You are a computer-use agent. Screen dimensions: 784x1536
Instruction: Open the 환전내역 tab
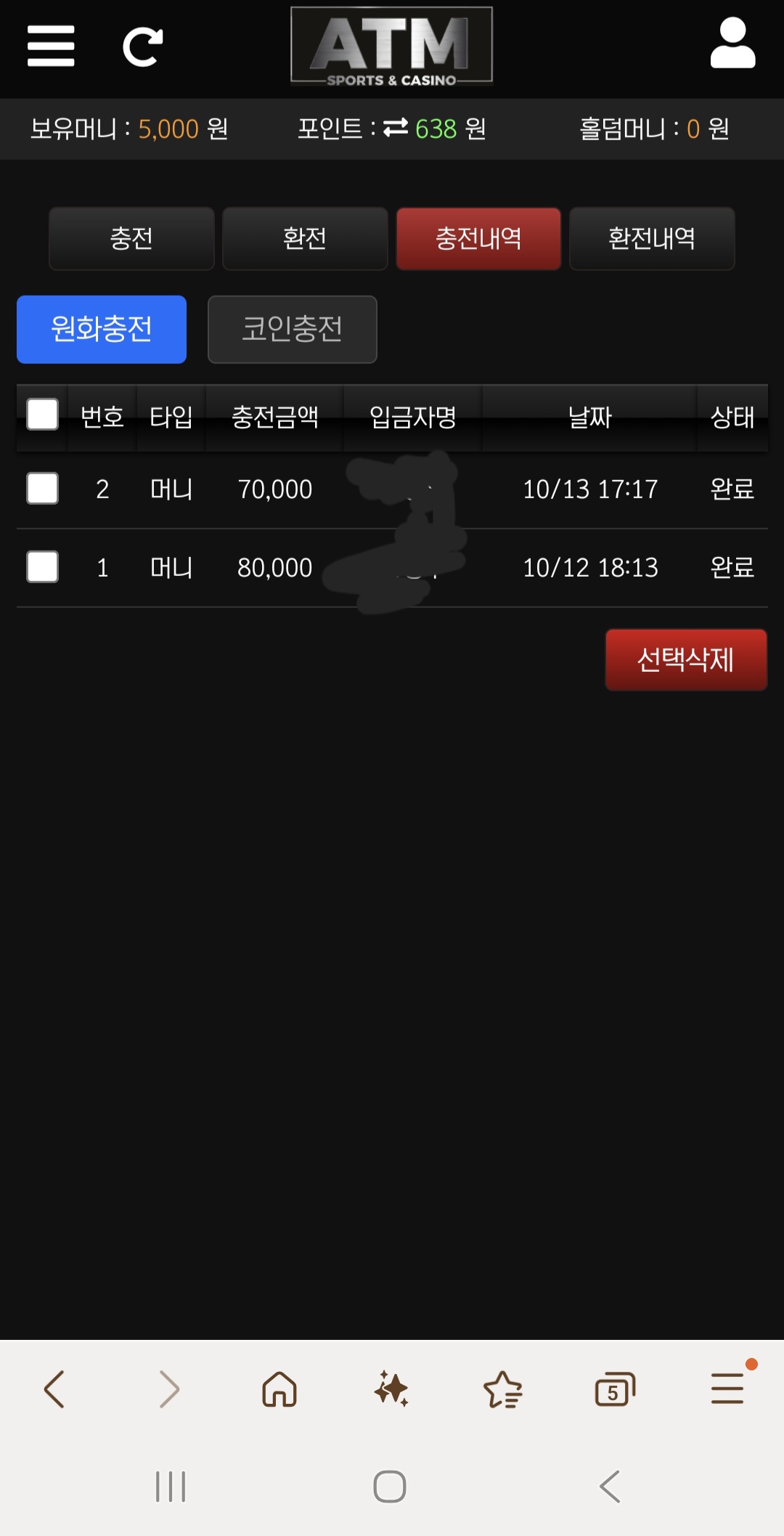click(652, 238)
